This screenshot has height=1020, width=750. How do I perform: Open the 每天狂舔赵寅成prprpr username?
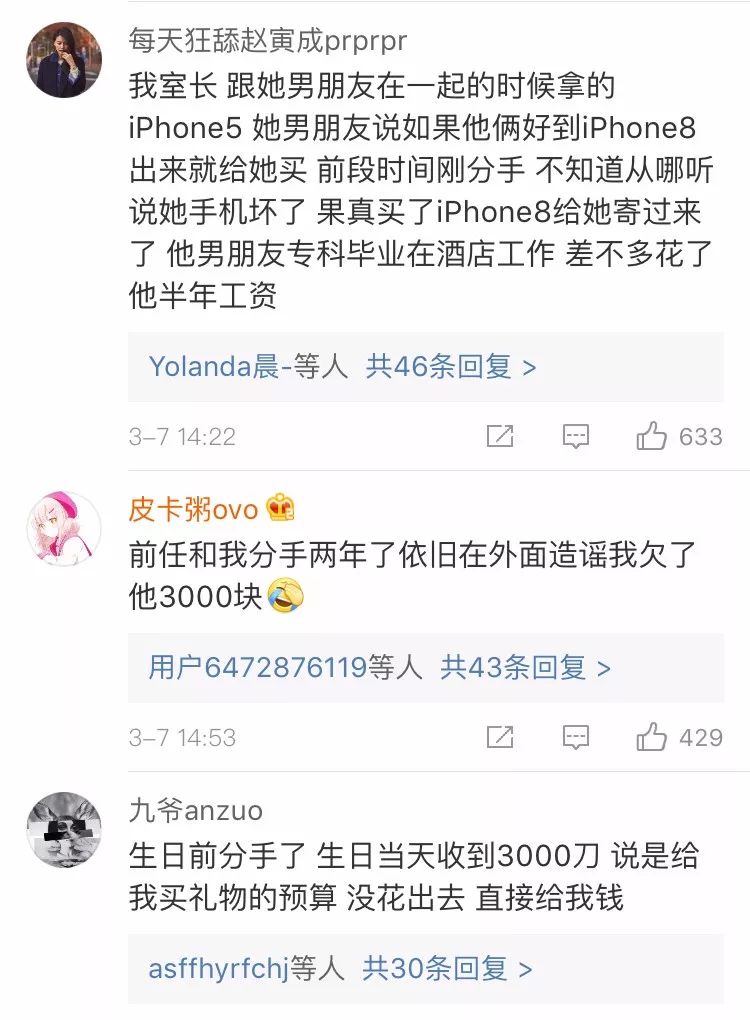pyautogui.click(x=268, y=40)
